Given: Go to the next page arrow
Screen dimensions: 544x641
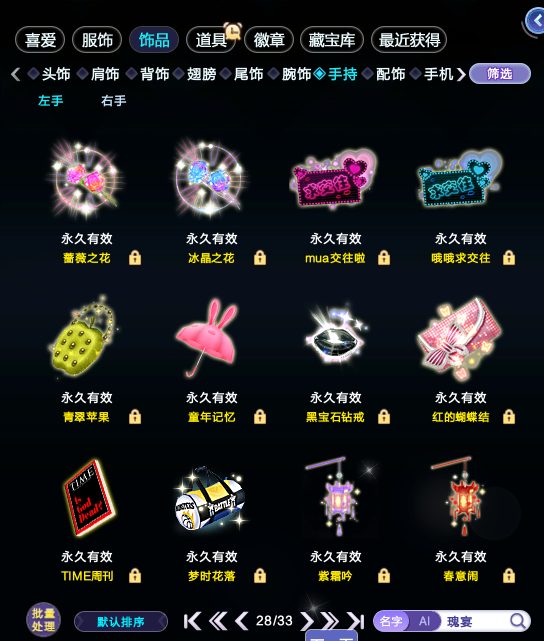Looking at the screenshot, I should (x=306, y=621).
